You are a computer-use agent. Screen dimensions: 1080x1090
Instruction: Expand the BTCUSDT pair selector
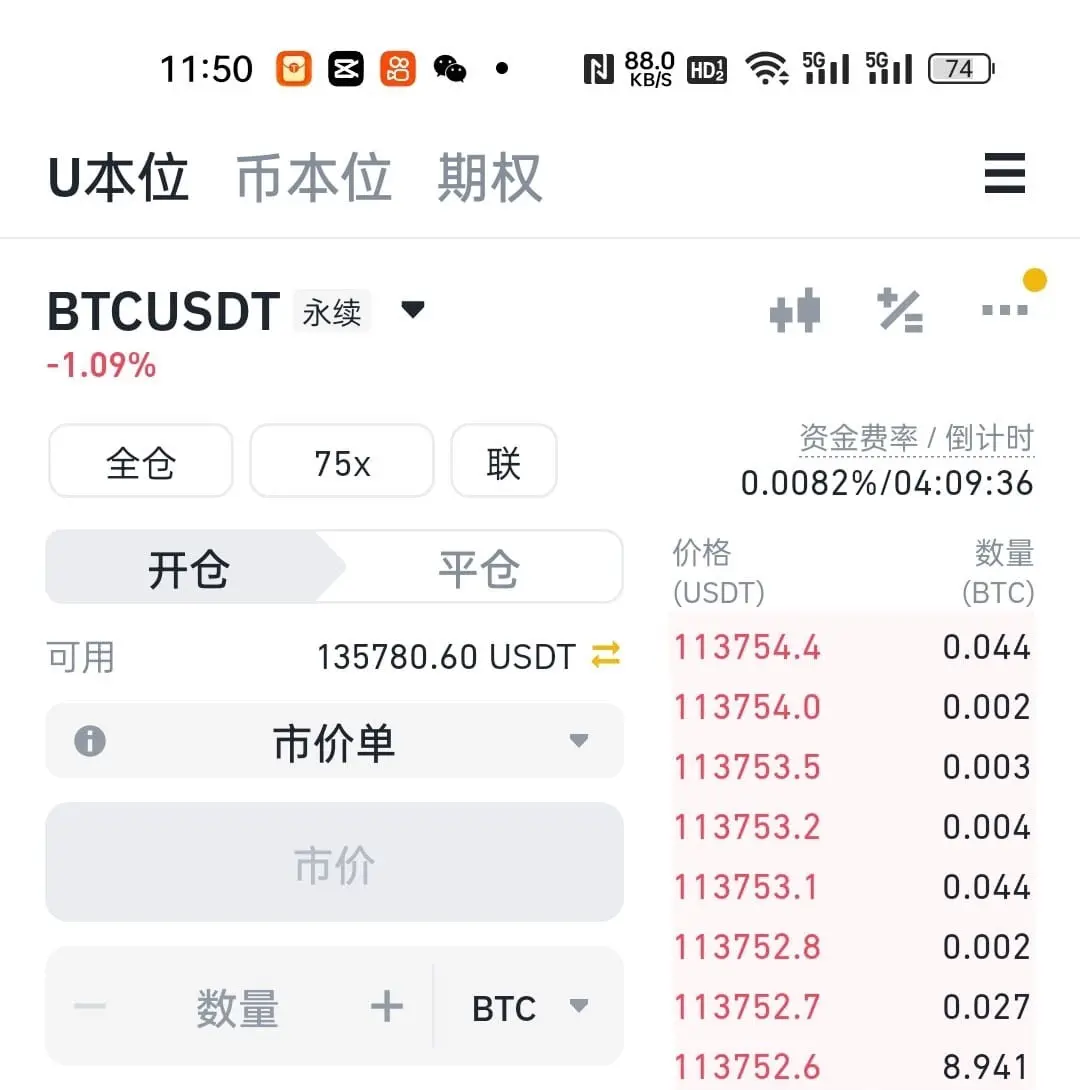pyautogui.click(x=413, y=309)
